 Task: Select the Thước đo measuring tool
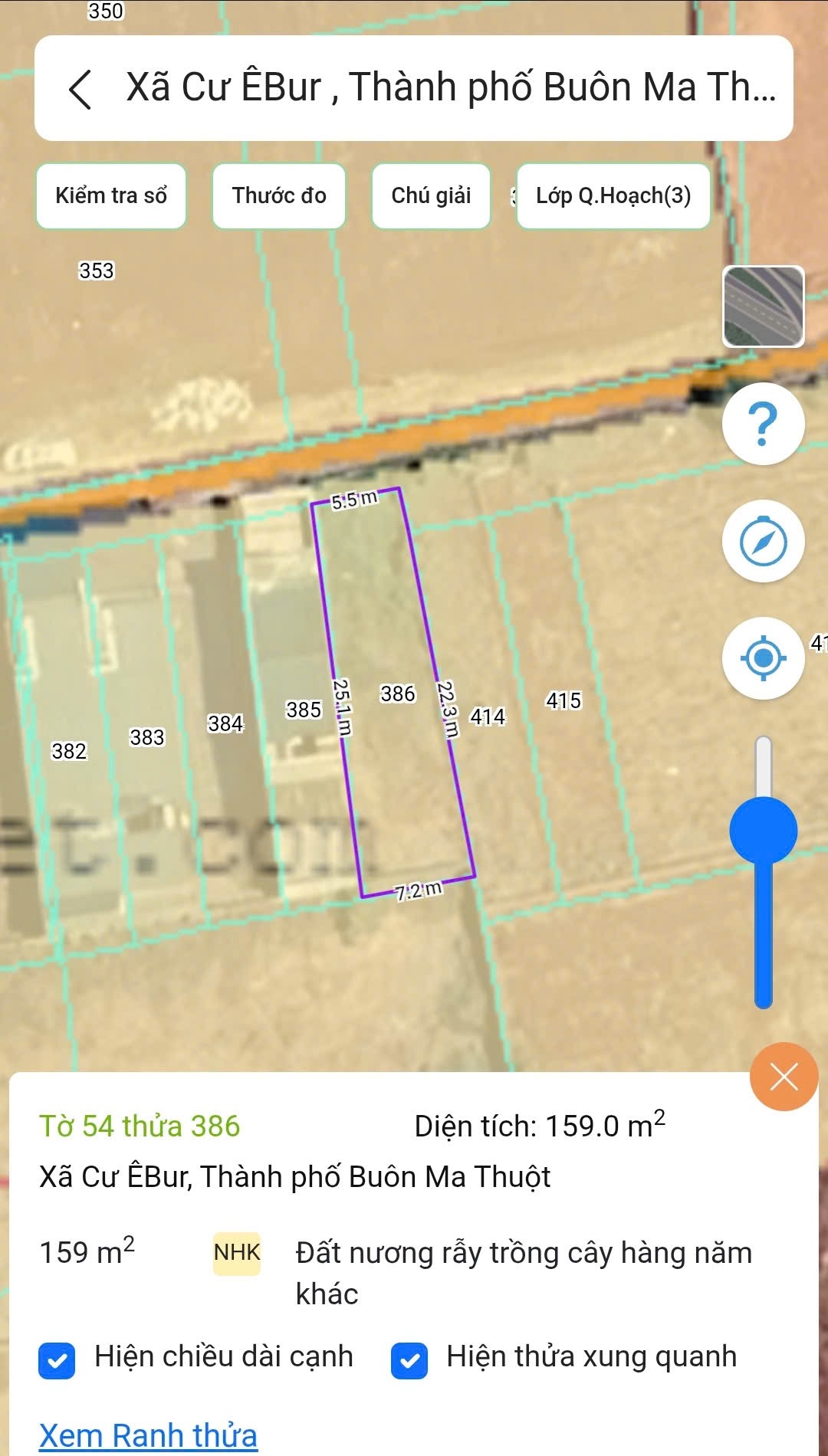(279, 196)
